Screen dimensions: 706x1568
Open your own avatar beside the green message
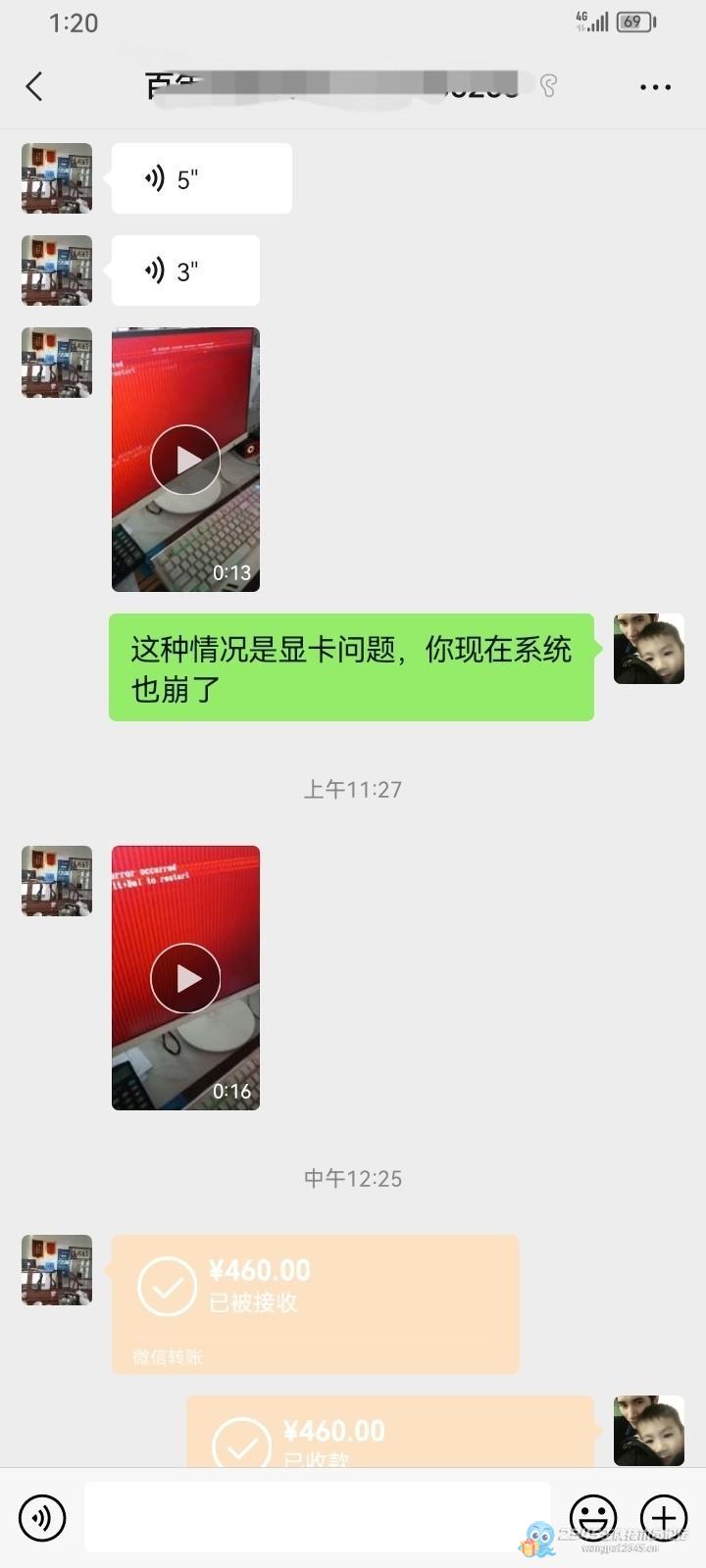(x=648, y=649)
